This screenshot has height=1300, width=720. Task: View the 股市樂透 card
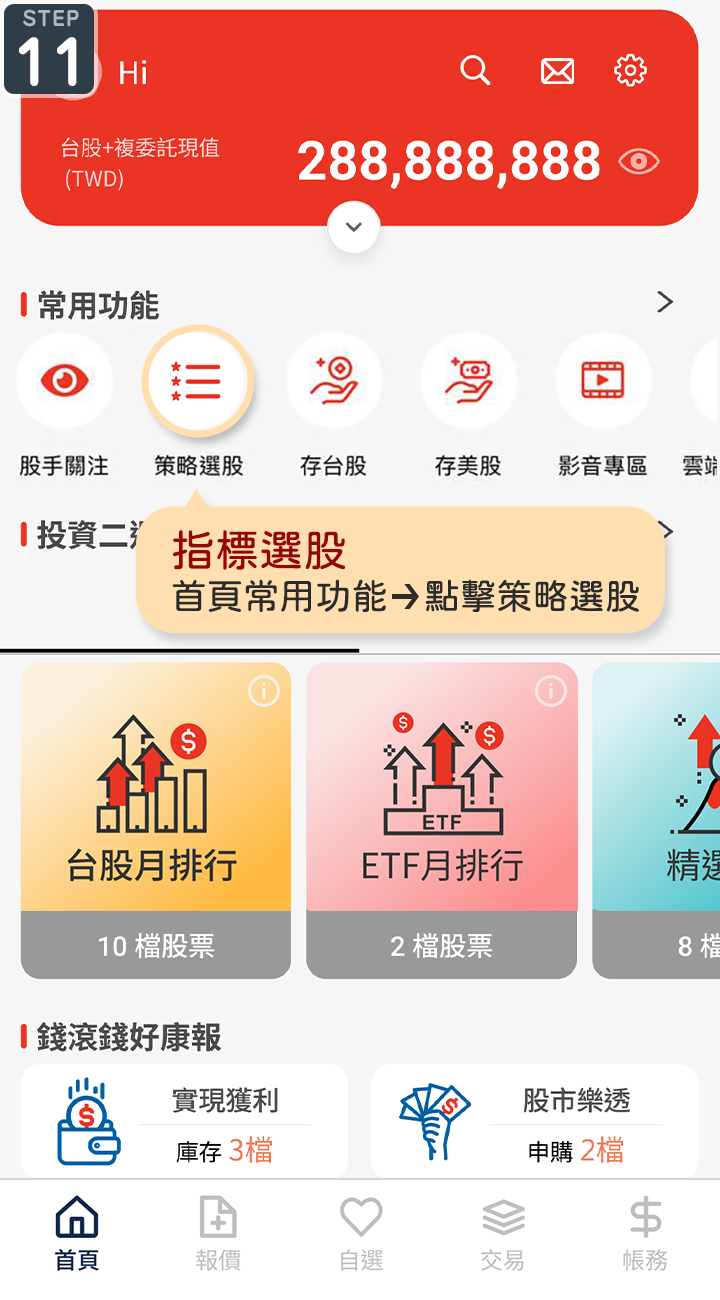click(x=534, y=1124)
